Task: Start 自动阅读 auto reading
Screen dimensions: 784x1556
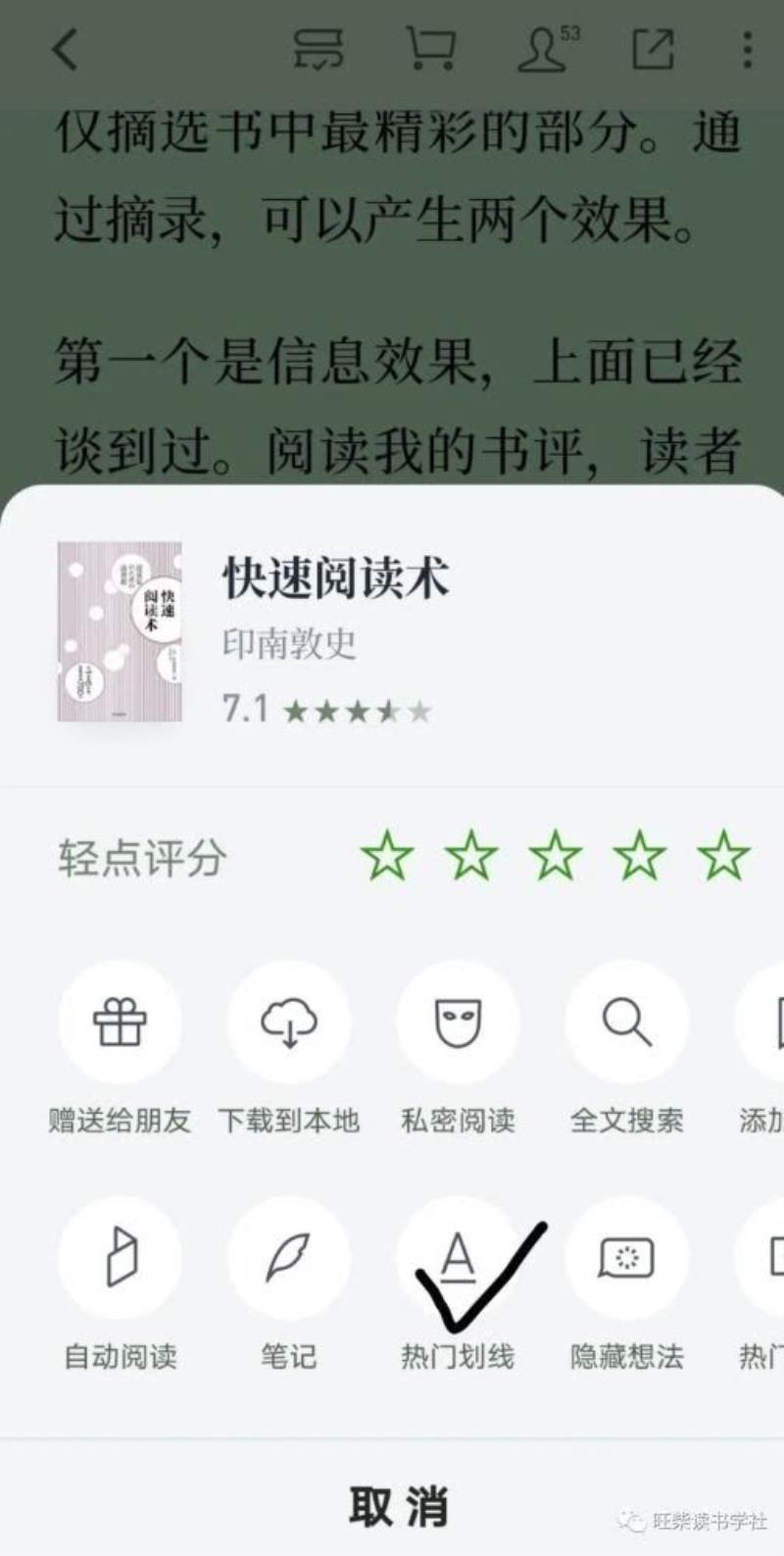Action: (x=120, y=1258)
